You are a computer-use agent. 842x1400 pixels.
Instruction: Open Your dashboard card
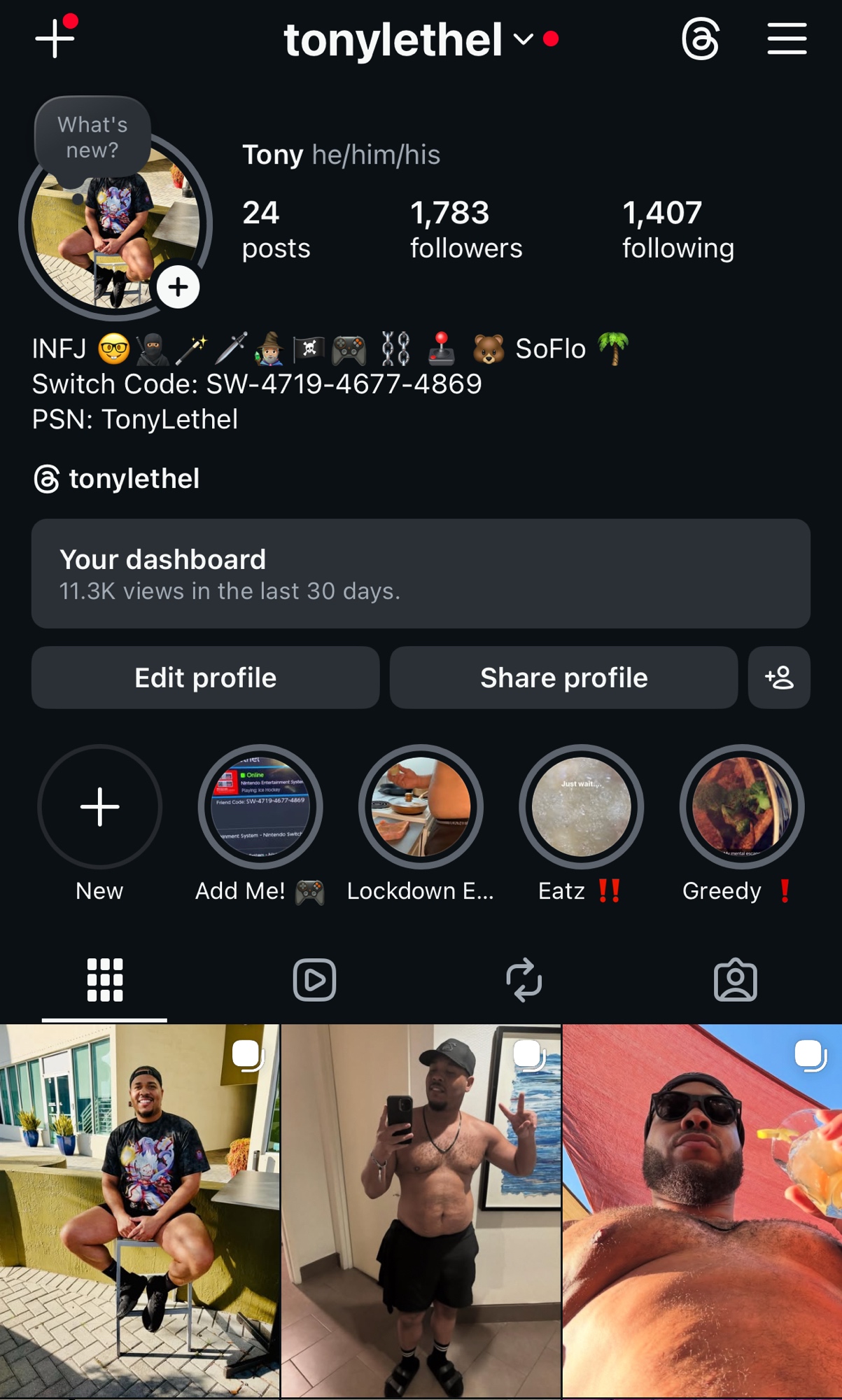[x=421, y=573]
